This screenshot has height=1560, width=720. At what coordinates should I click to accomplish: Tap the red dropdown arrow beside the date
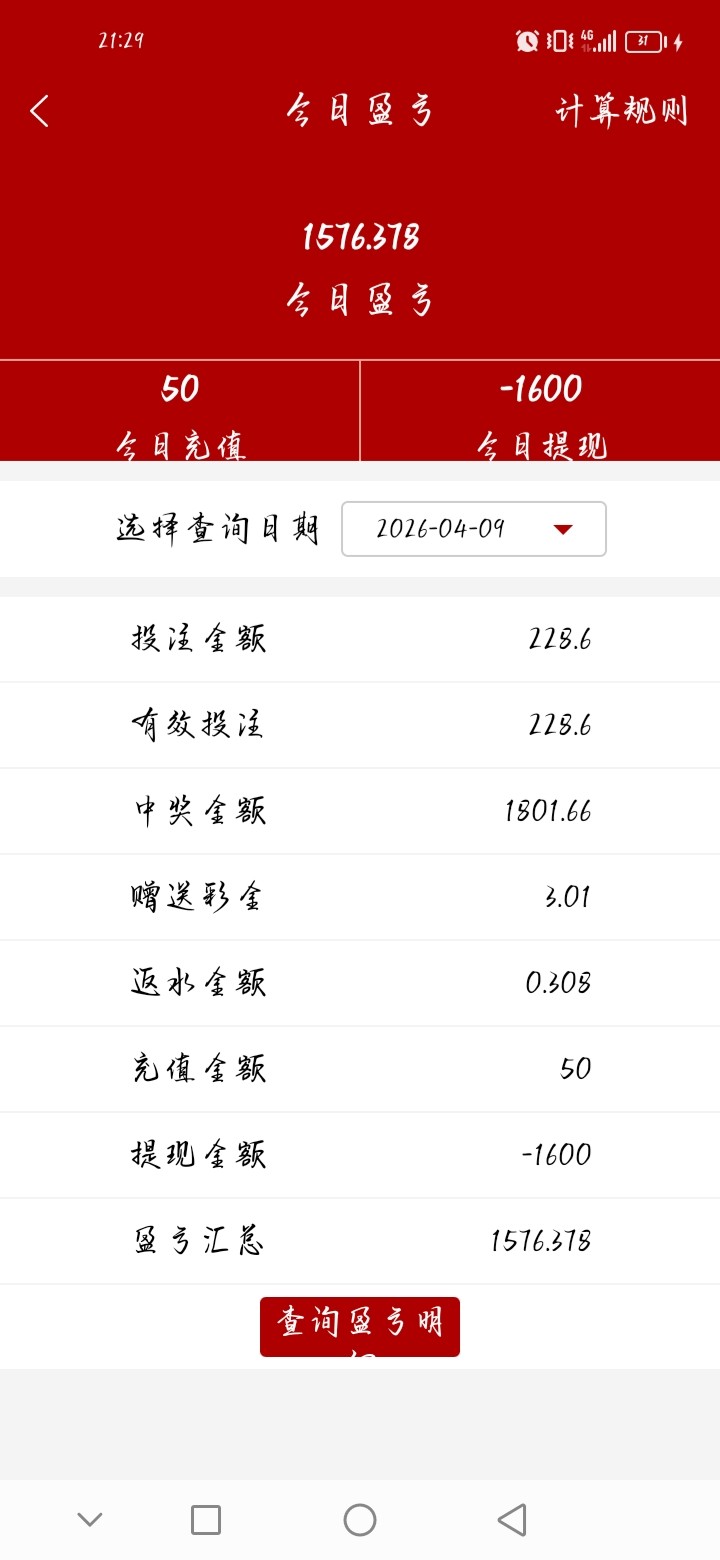point(562,529)
